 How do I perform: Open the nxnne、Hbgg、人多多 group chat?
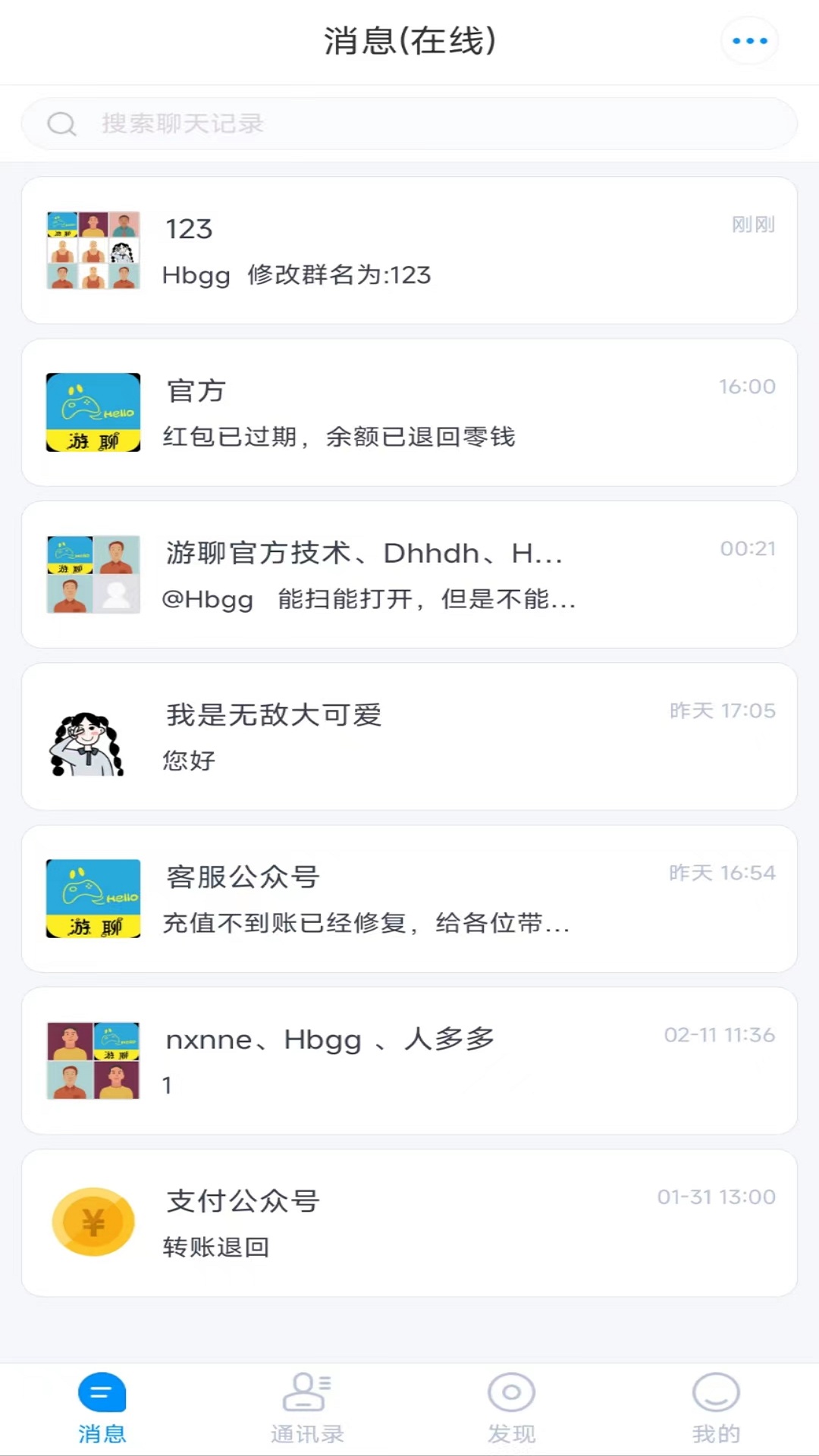coord(409,1061)
